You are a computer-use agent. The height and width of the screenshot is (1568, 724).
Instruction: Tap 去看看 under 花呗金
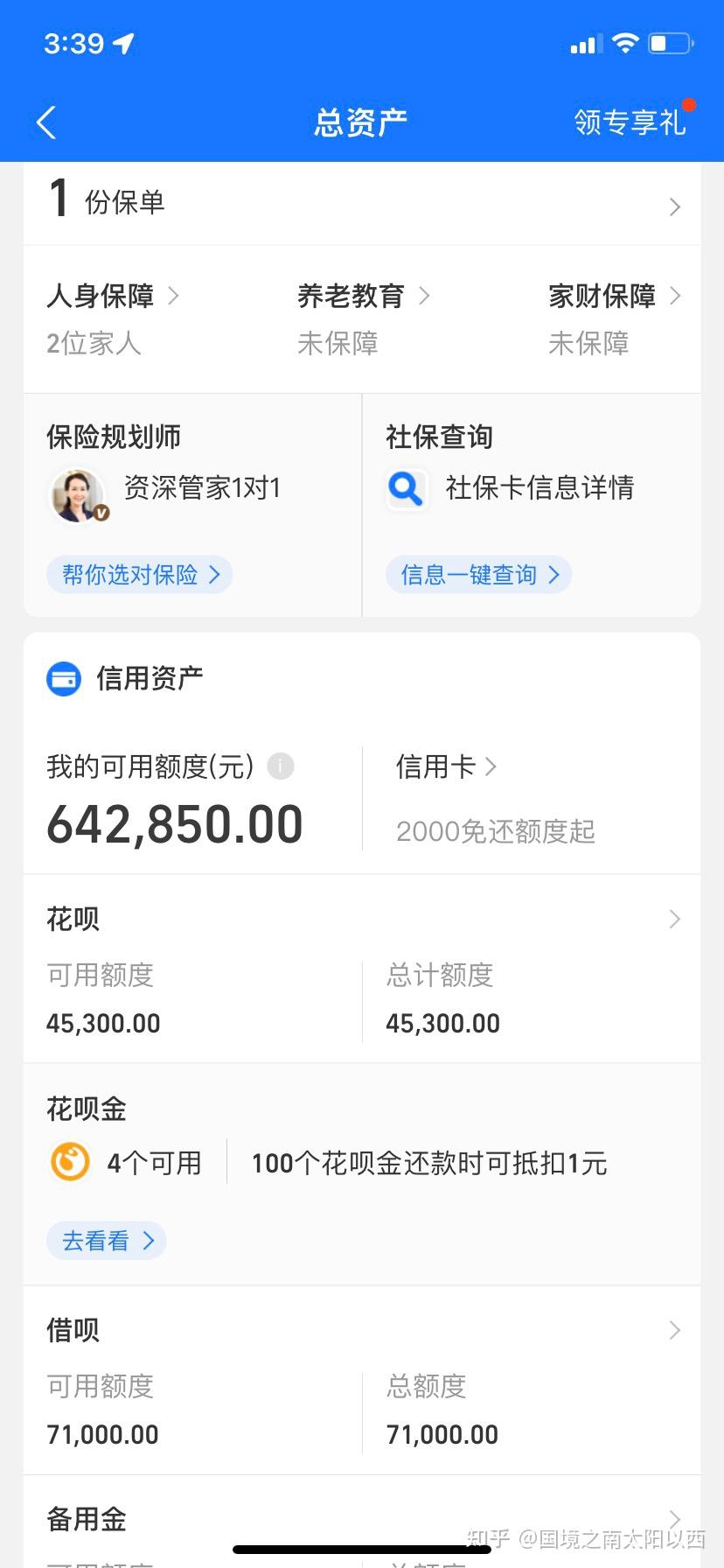(106, 1241)
